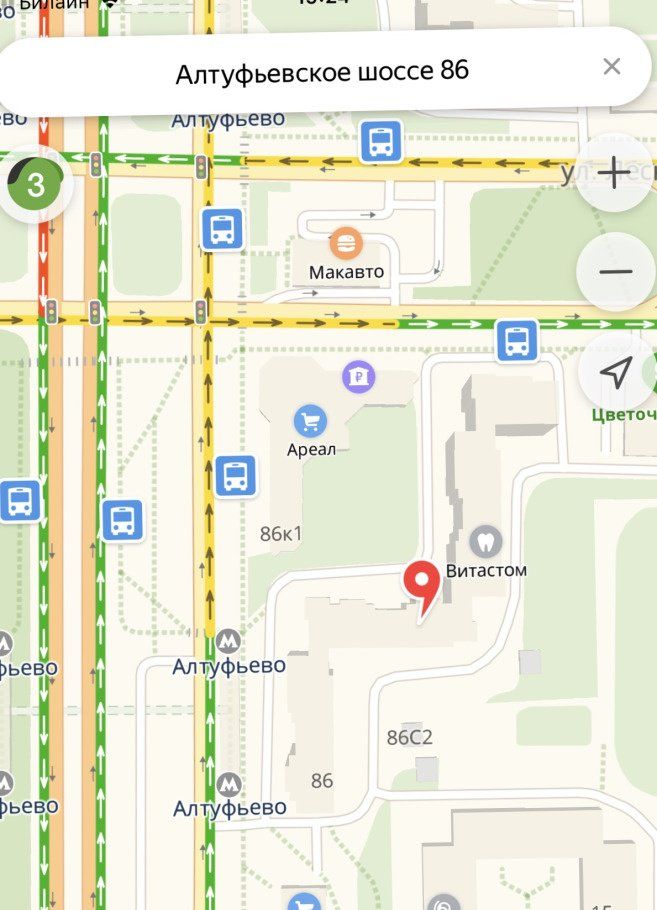Clear the Алтуфьевское шоссе 86 search
Image resolution: width=657 pixels, height=910 pixels.
point(612,67)
